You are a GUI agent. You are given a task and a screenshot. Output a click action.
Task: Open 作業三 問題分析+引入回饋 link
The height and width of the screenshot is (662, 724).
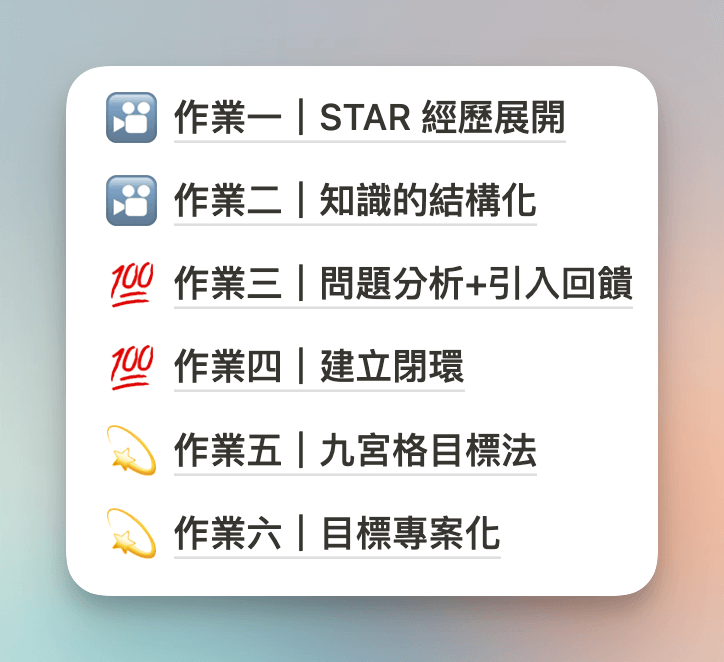tap(403, 285)
